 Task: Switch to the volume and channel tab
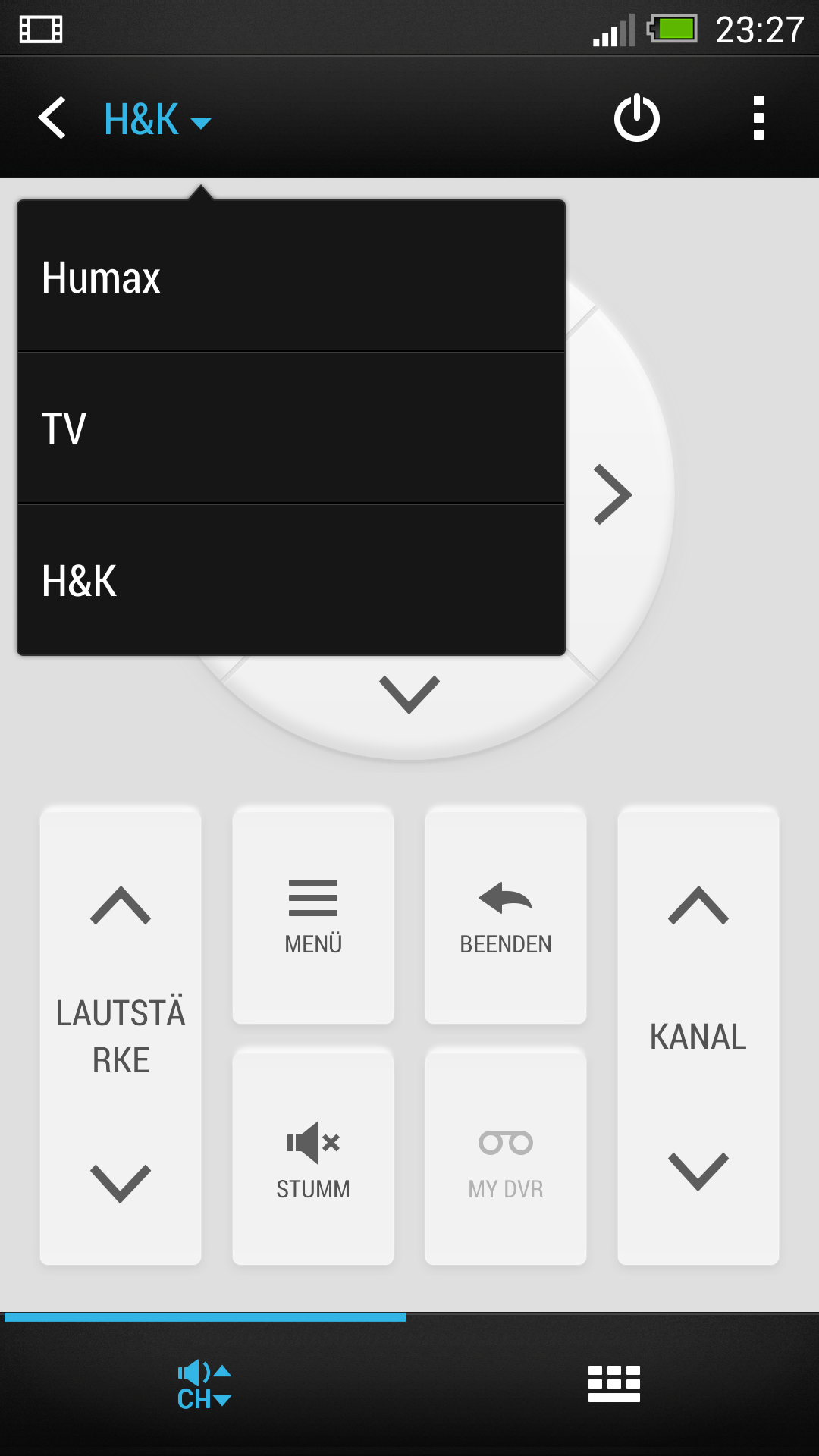pyautogui.click(x=205, y=1385)
